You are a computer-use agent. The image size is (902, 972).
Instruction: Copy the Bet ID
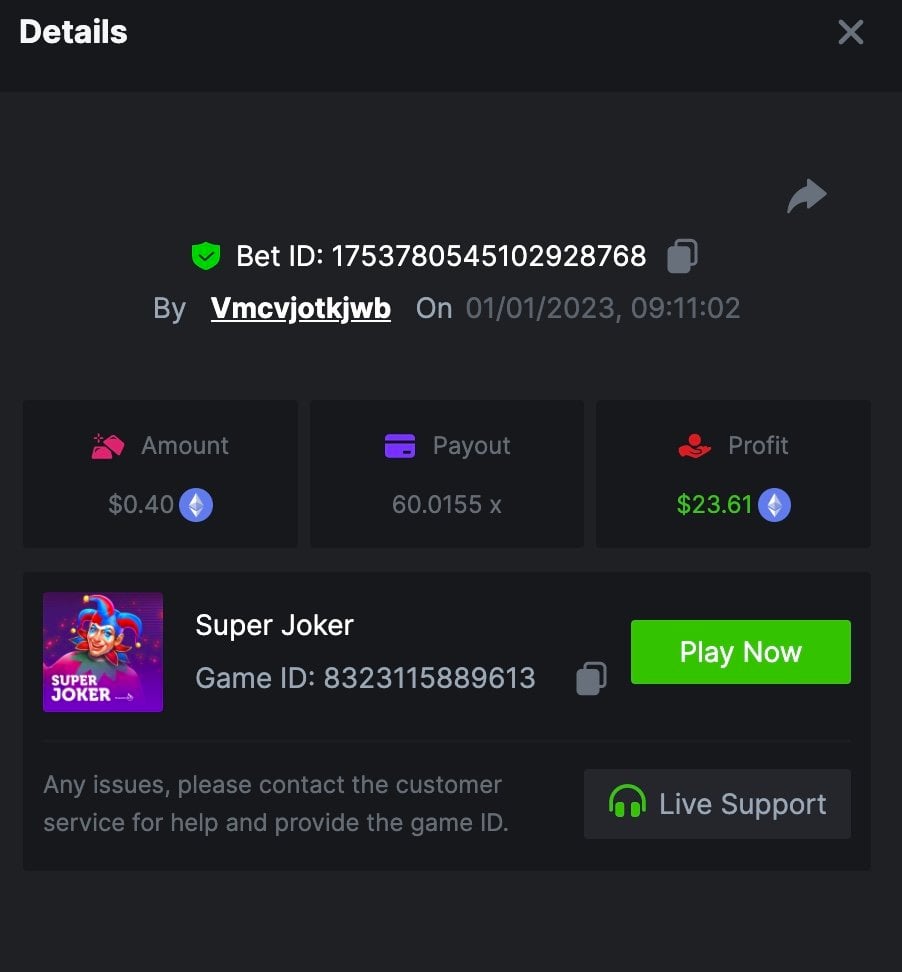point(682,256)
